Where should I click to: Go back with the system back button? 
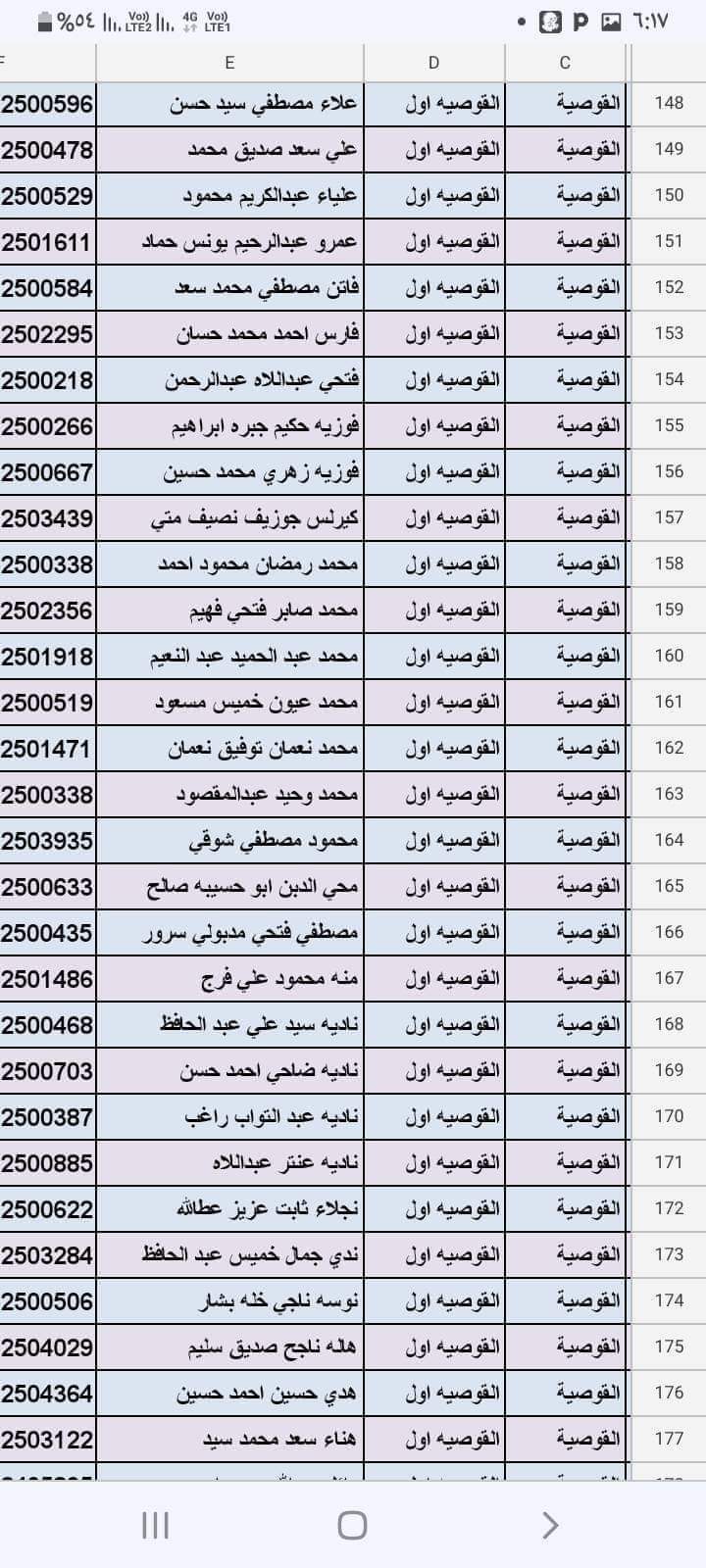tap(550, 1525)
